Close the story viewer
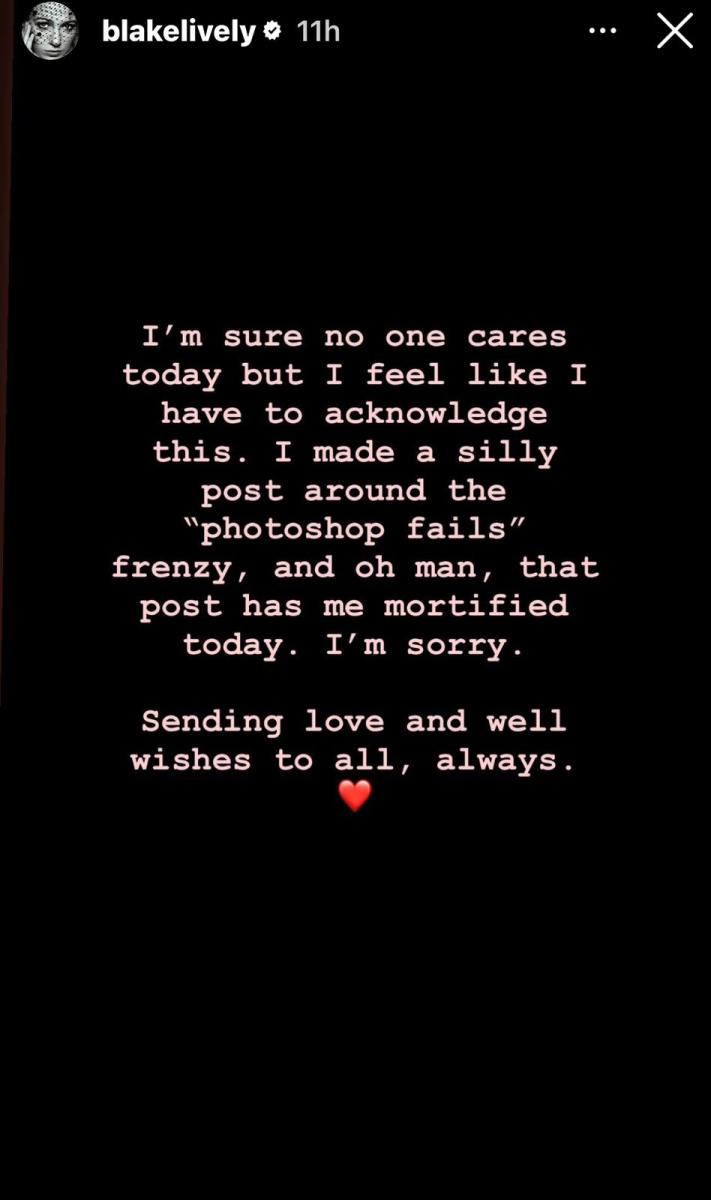 [x=675, y=31]
